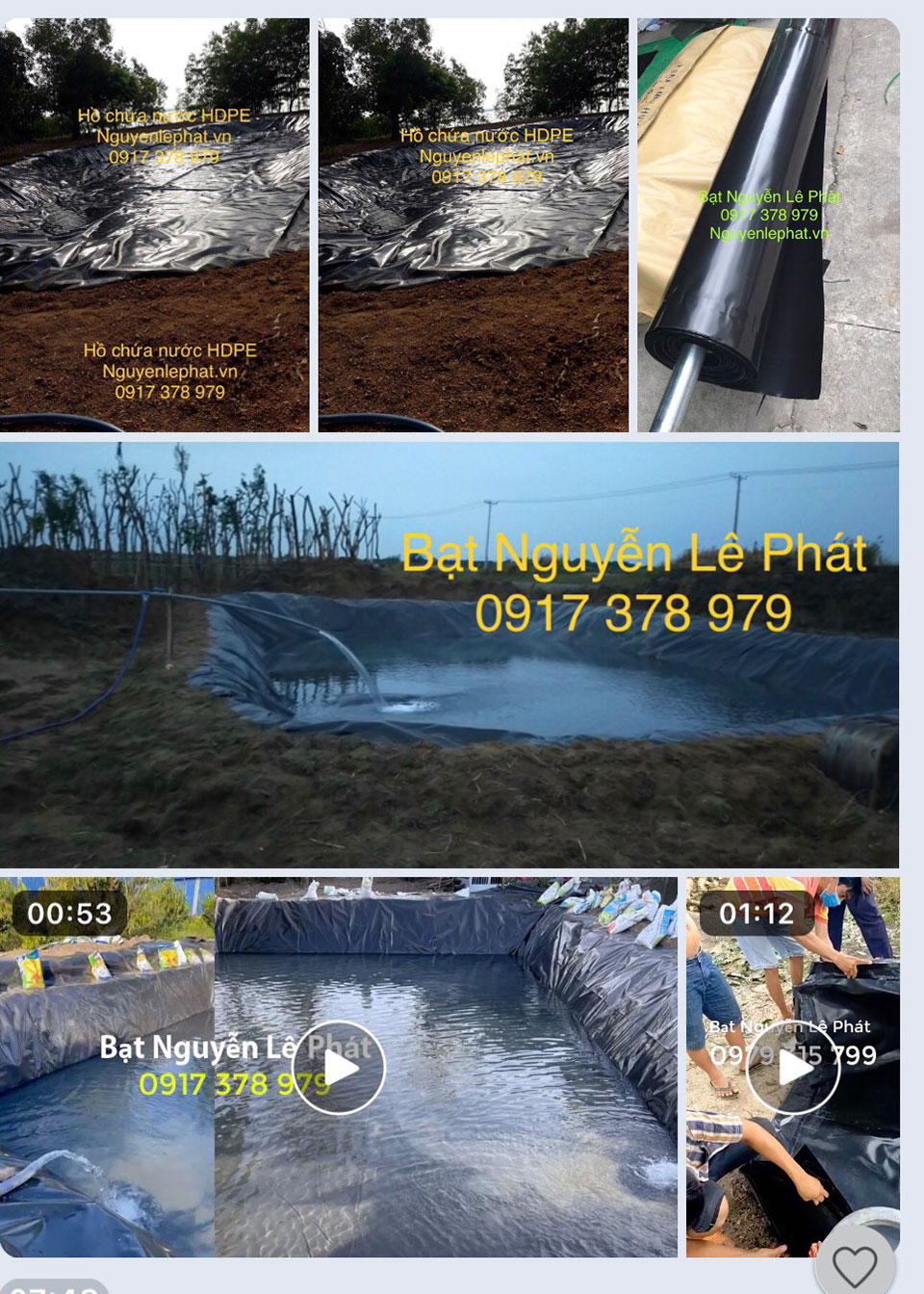The height and width of the screenshot is (1294, 924).
Task: Play the 01:12 tarp installation video
Action: tap(792, 1067)
